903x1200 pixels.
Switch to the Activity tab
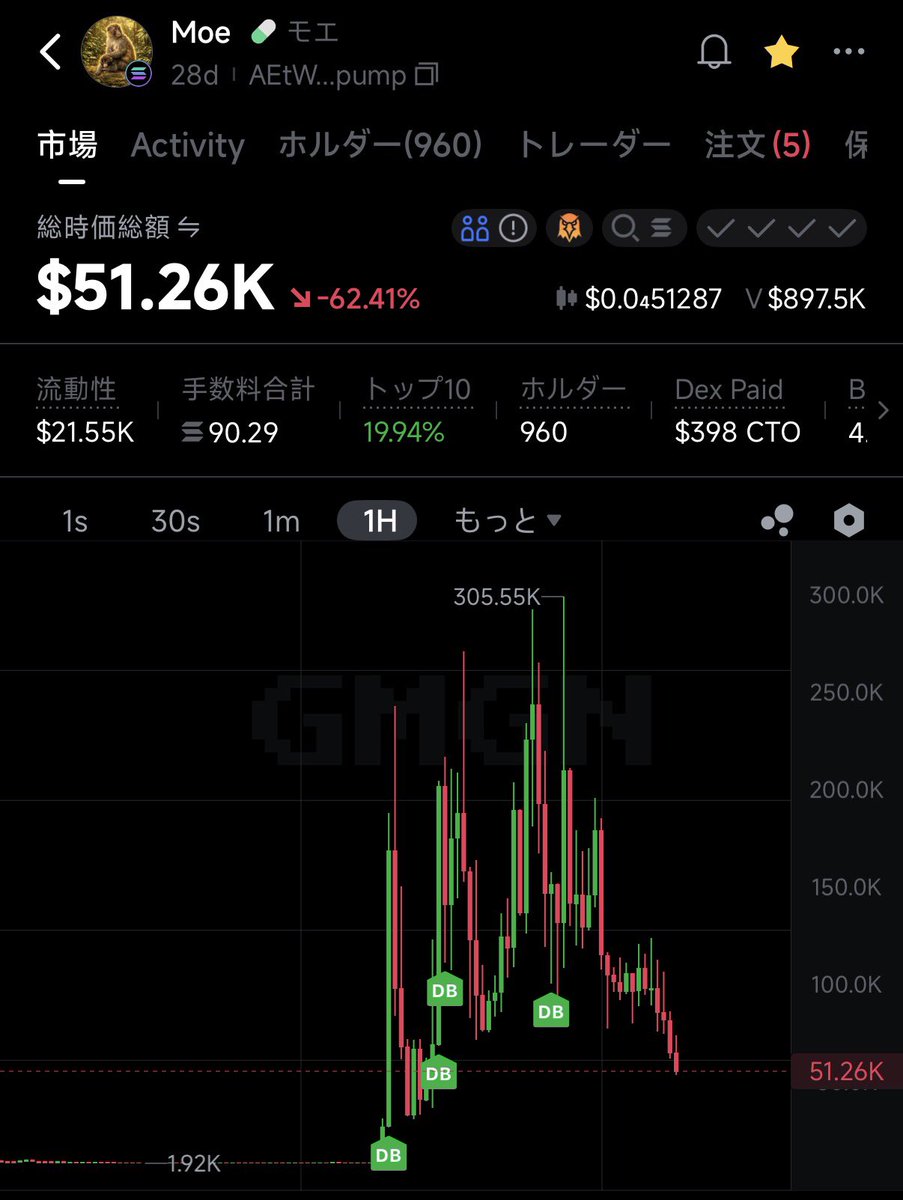click(187, 146)
